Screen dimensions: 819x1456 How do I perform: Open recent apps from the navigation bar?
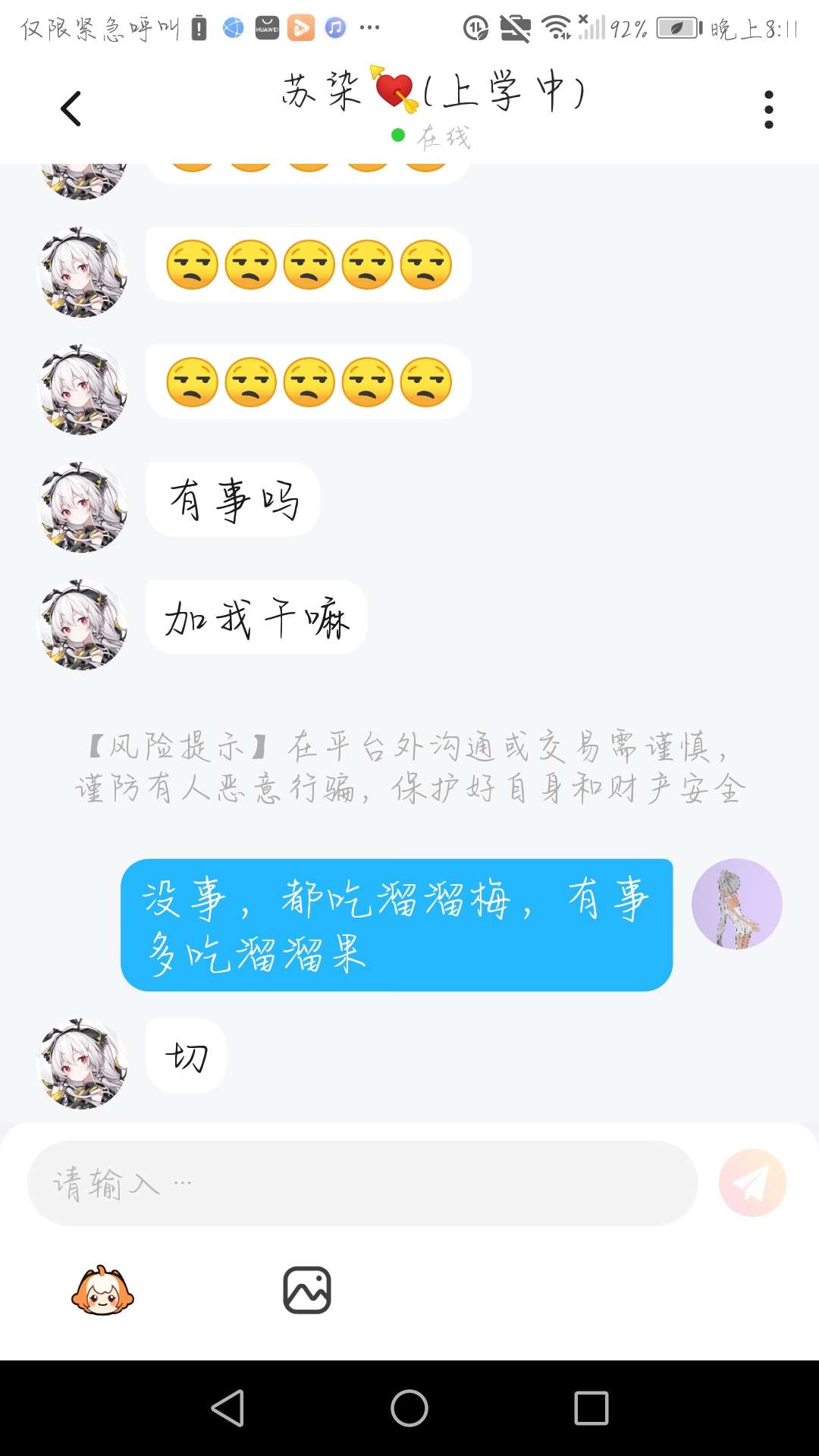(591, 1408)
